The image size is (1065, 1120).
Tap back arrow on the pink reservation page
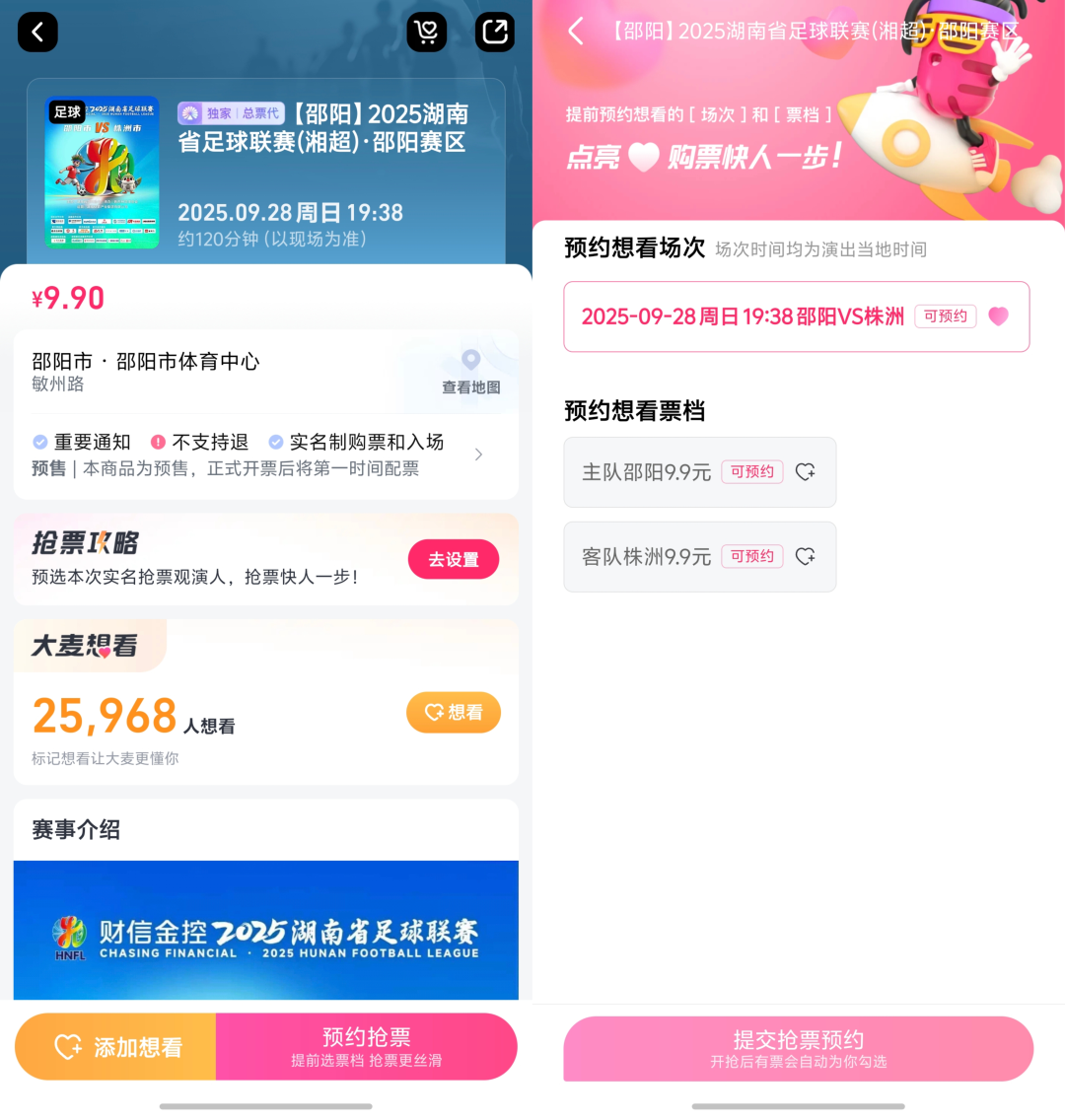pos(576,32)
